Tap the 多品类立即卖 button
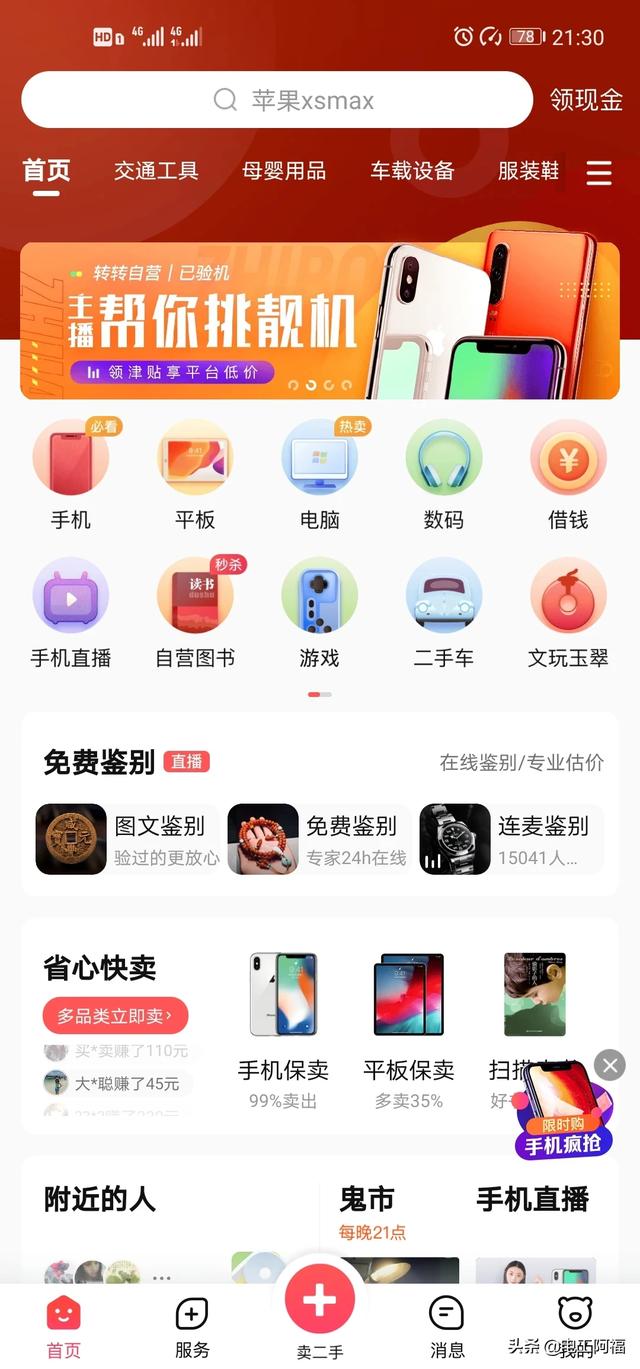Screen dimensions: 640x1369 tap(115, 1016)
